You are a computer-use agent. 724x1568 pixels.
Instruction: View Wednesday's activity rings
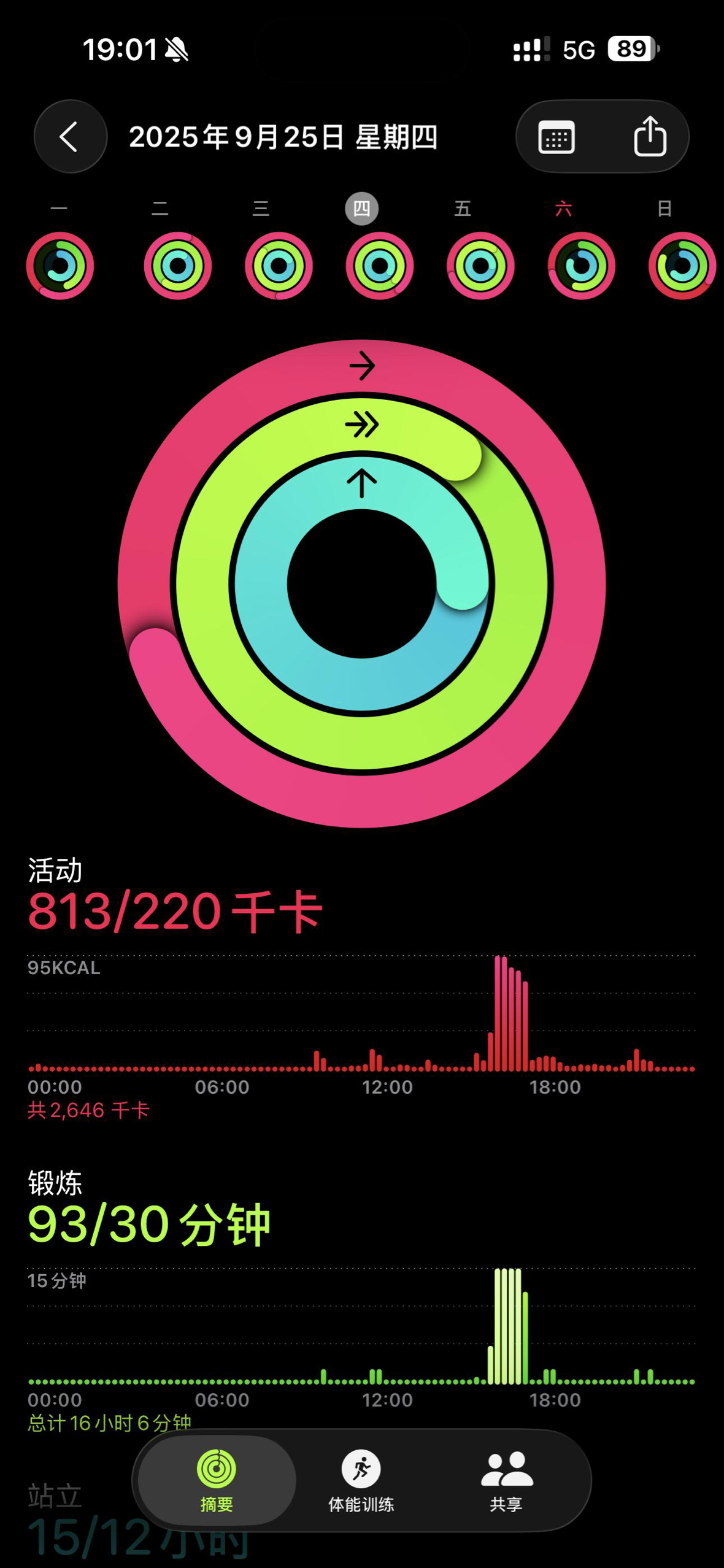(279, 265)
